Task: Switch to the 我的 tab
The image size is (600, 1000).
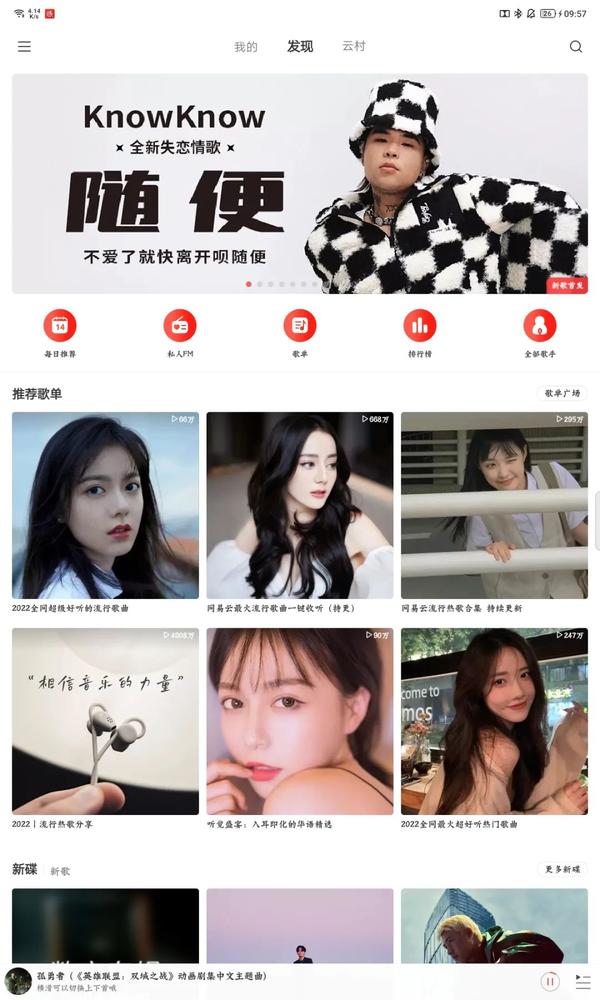Action: (245, 47)
